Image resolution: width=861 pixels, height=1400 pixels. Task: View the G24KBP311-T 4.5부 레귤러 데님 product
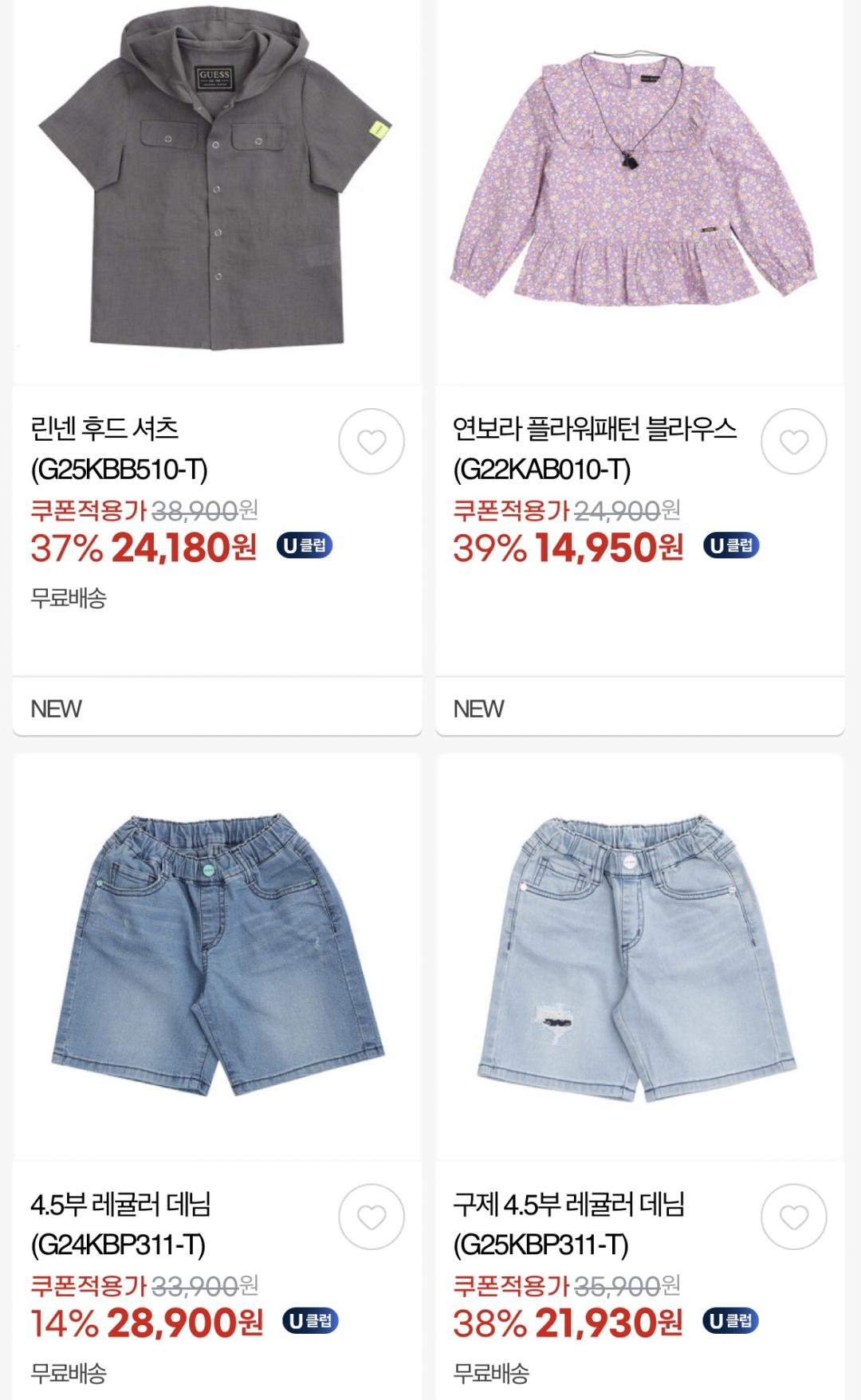(x=217, y=957)
